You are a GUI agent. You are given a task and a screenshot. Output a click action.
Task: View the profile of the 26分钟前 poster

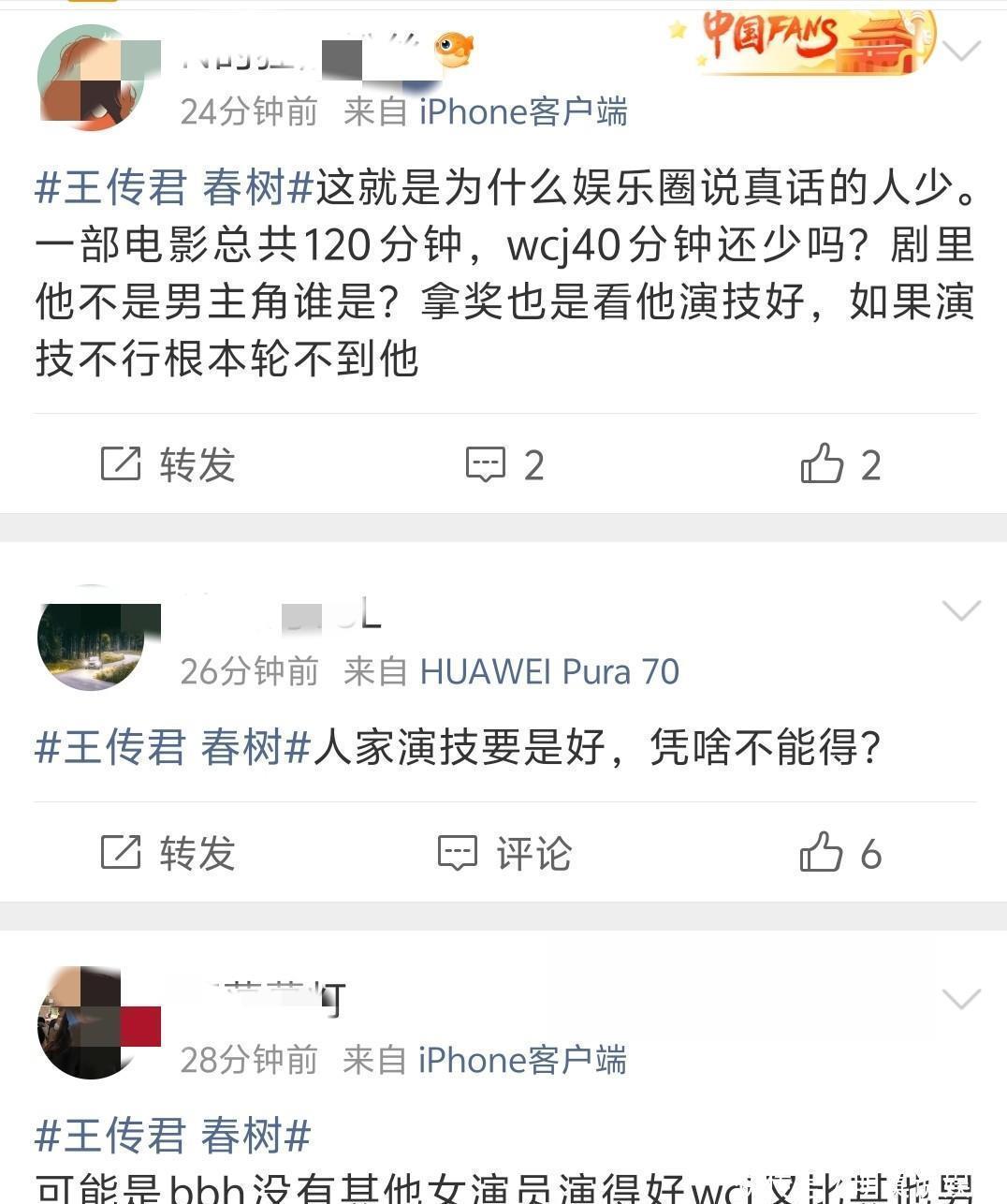point(91,640)
